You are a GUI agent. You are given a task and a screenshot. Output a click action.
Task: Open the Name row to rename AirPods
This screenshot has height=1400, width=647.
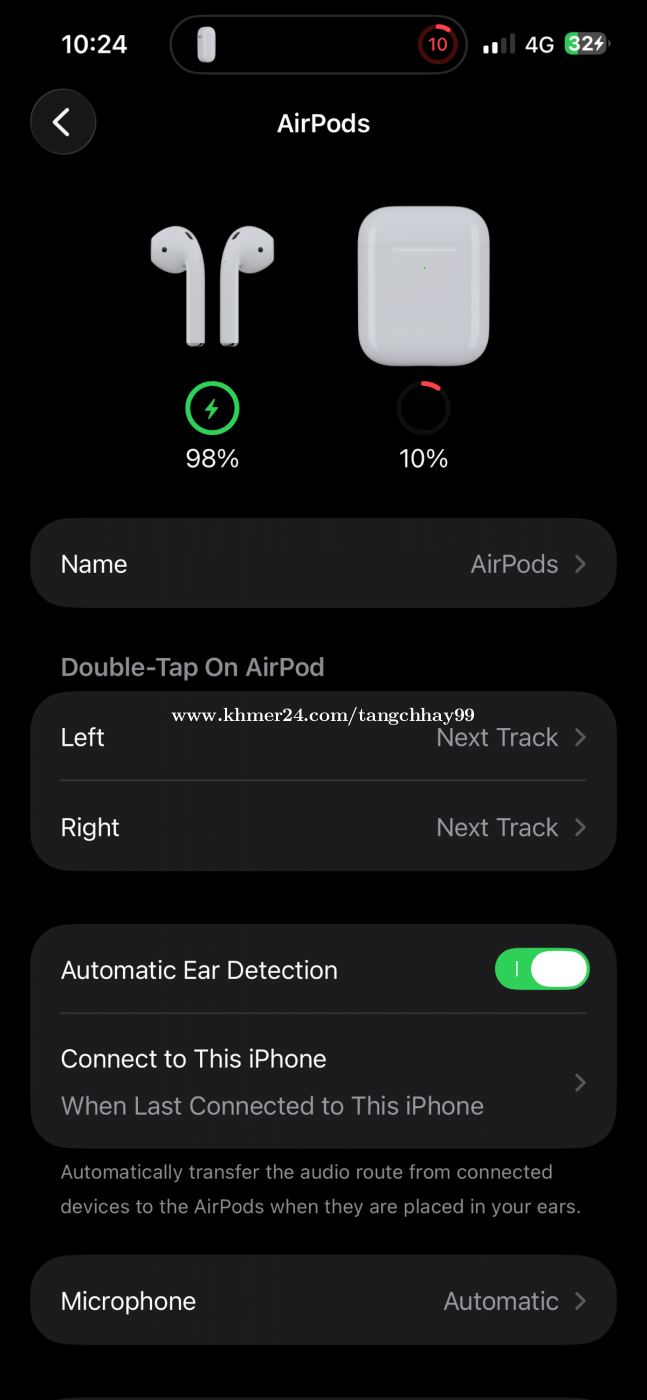point(323,564)
